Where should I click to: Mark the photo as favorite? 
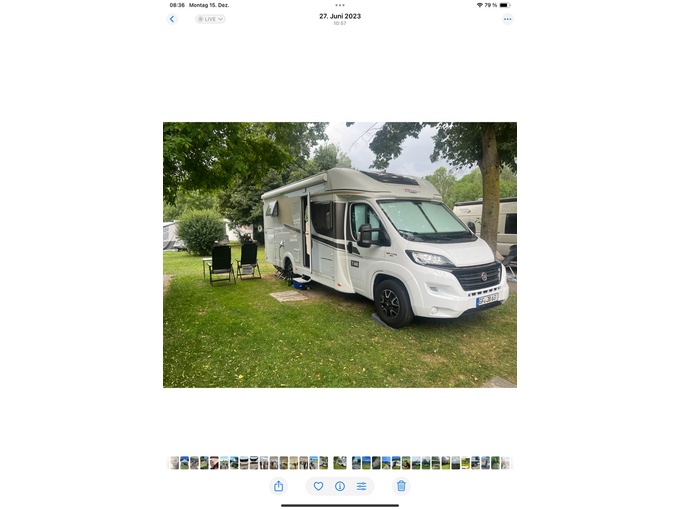coord(318,486)
